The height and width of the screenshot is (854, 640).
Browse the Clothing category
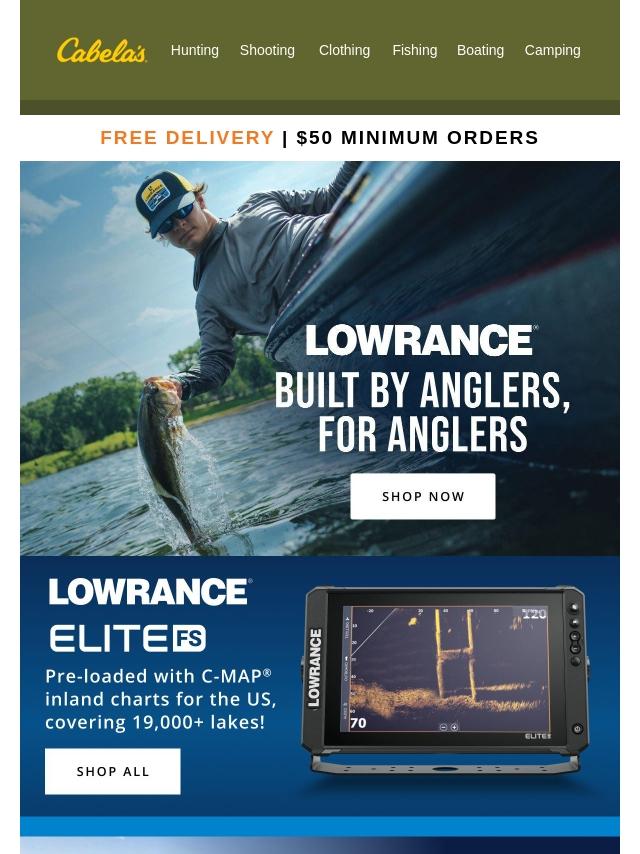(344, 50)
